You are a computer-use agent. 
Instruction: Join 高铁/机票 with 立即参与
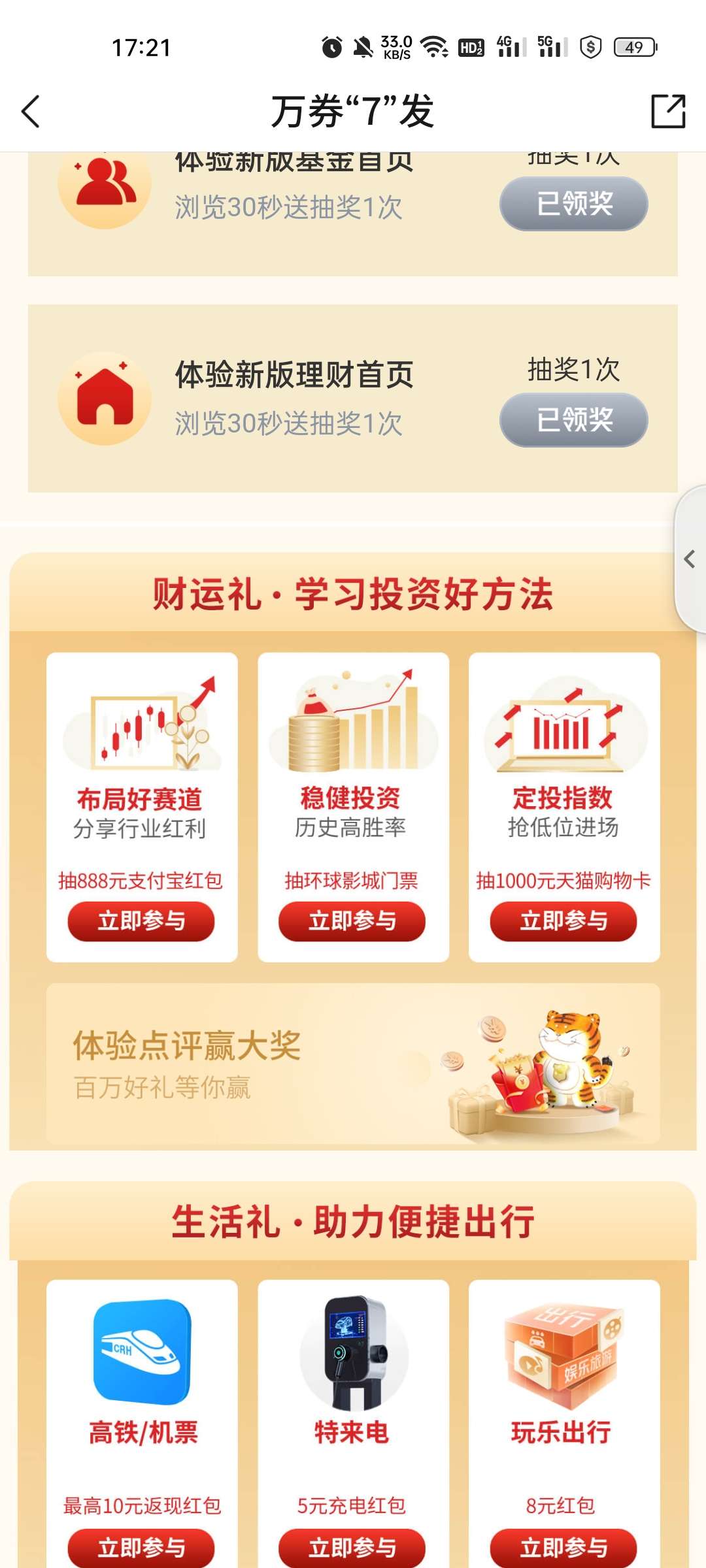pos(141,1547)
